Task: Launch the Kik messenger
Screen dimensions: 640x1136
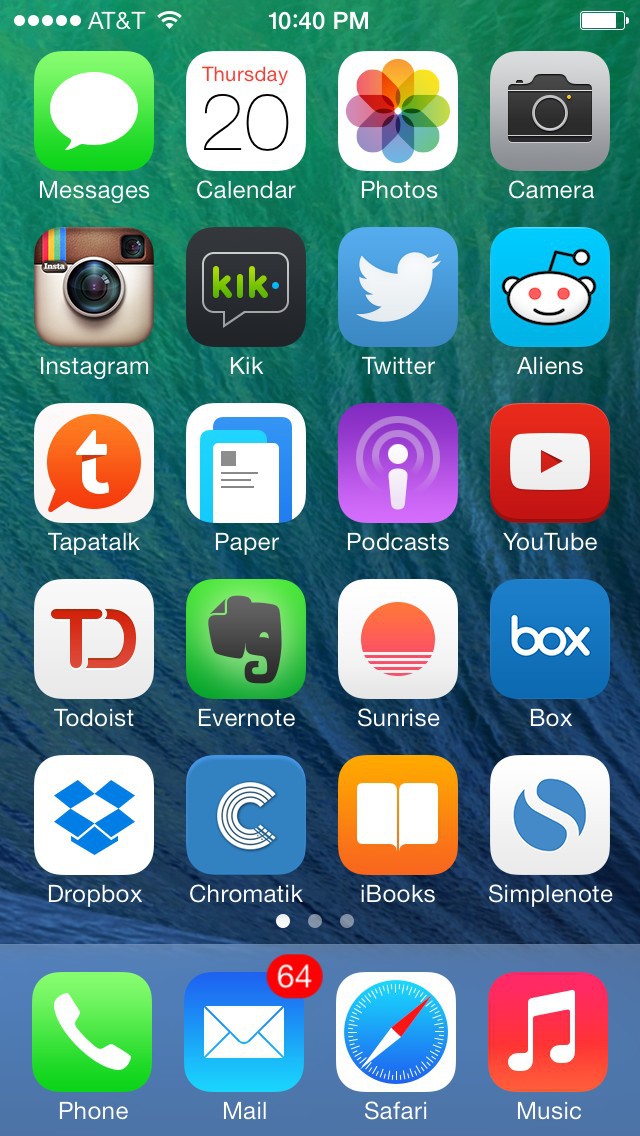Action: tap(246, 287)
